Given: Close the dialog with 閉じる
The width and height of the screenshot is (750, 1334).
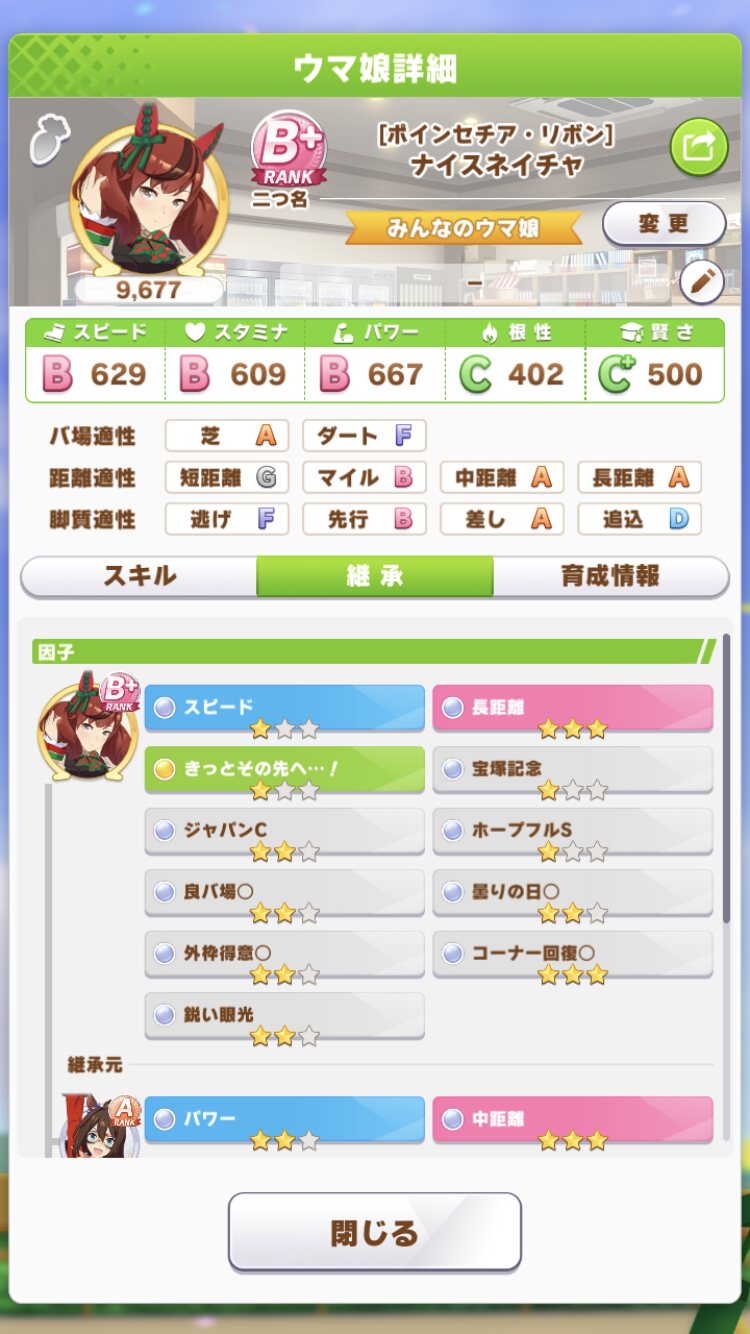Looking at the screenshot, I should (x=375, y=1231).
